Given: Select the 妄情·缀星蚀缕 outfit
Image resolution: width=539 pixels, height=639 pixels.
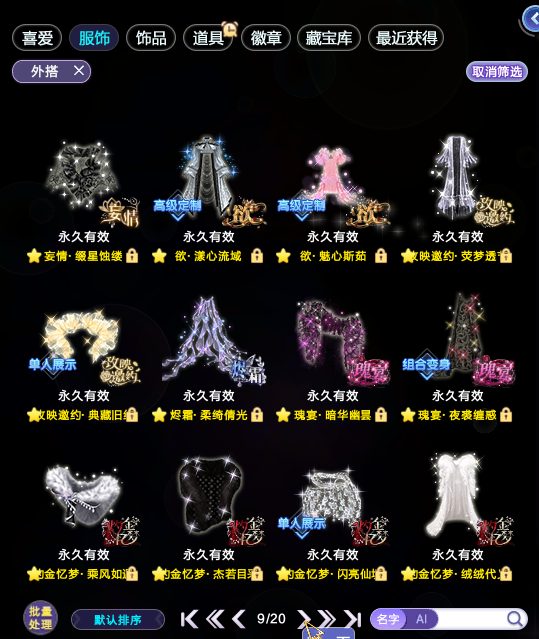Looking at the screenshot, I should click(83, 201).
